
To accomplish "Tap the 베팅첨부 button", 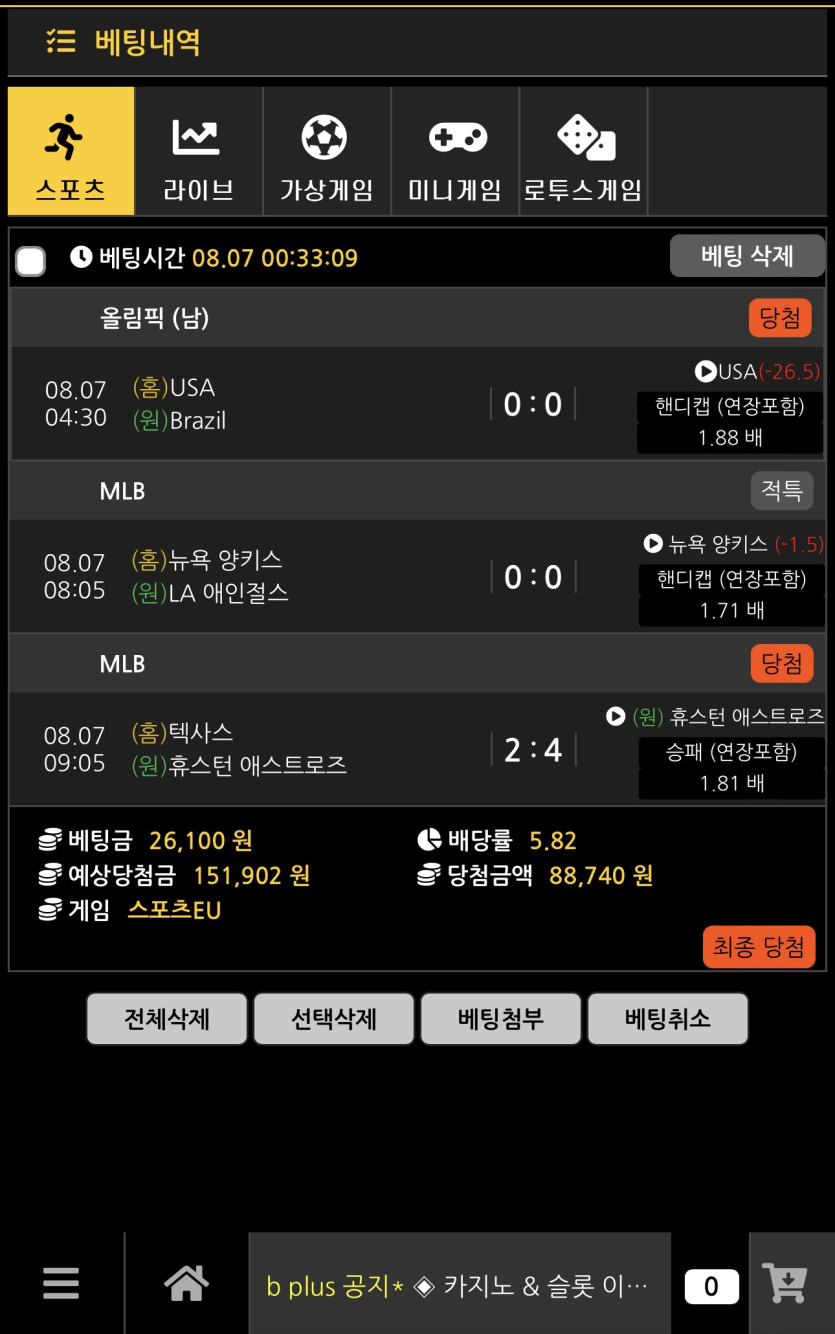I will tap(501, 1019).
